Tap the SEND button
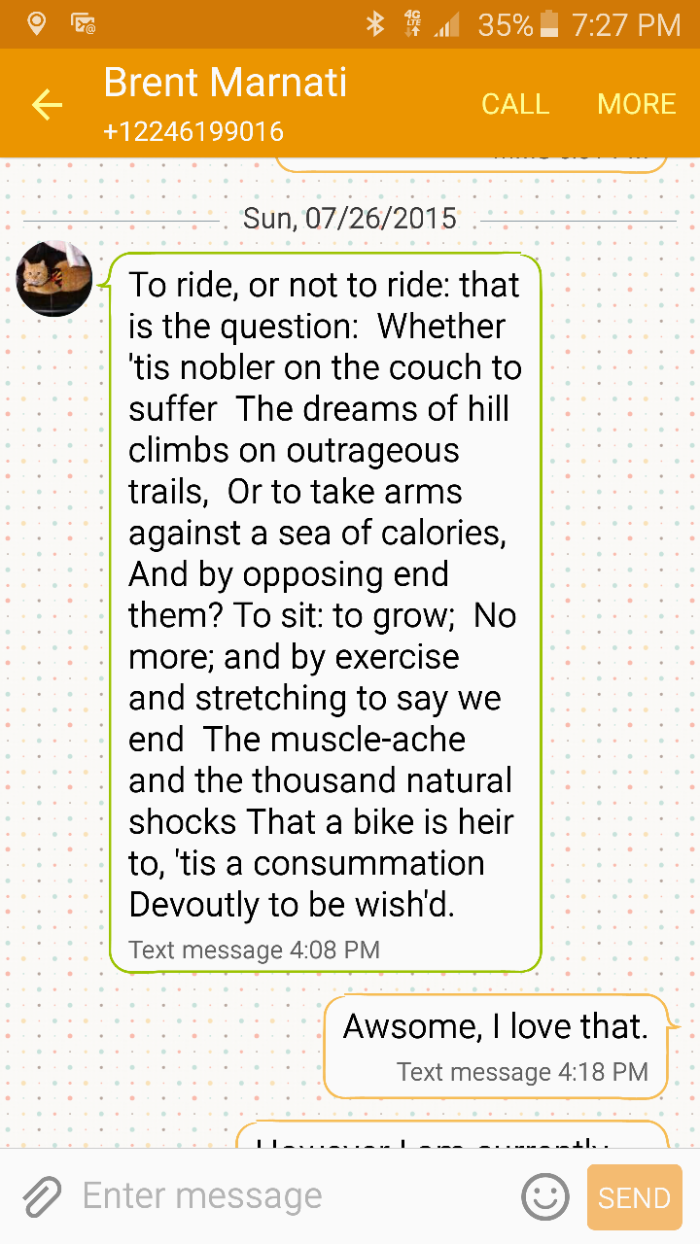Image resolution: width=700 pixels, height=1244 pixels. pyautogui.click(x=634, y=1197)
